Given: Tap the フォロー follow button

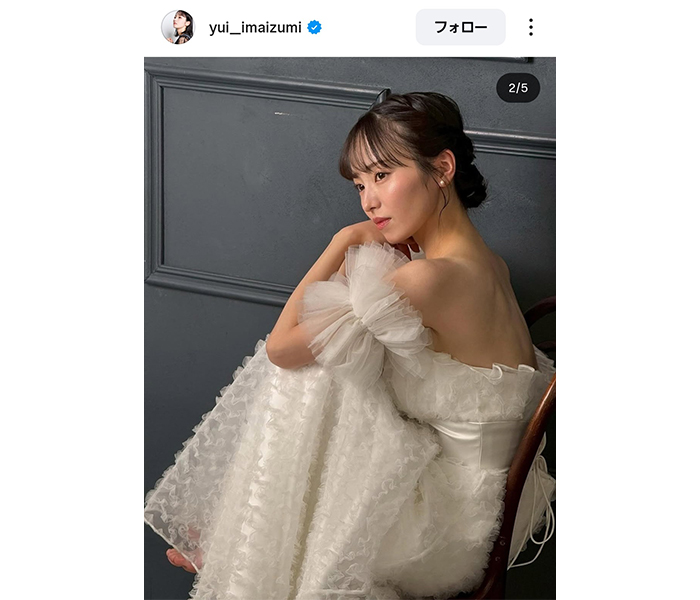Looking at the screenshot, I should click(x=460, y=27).
